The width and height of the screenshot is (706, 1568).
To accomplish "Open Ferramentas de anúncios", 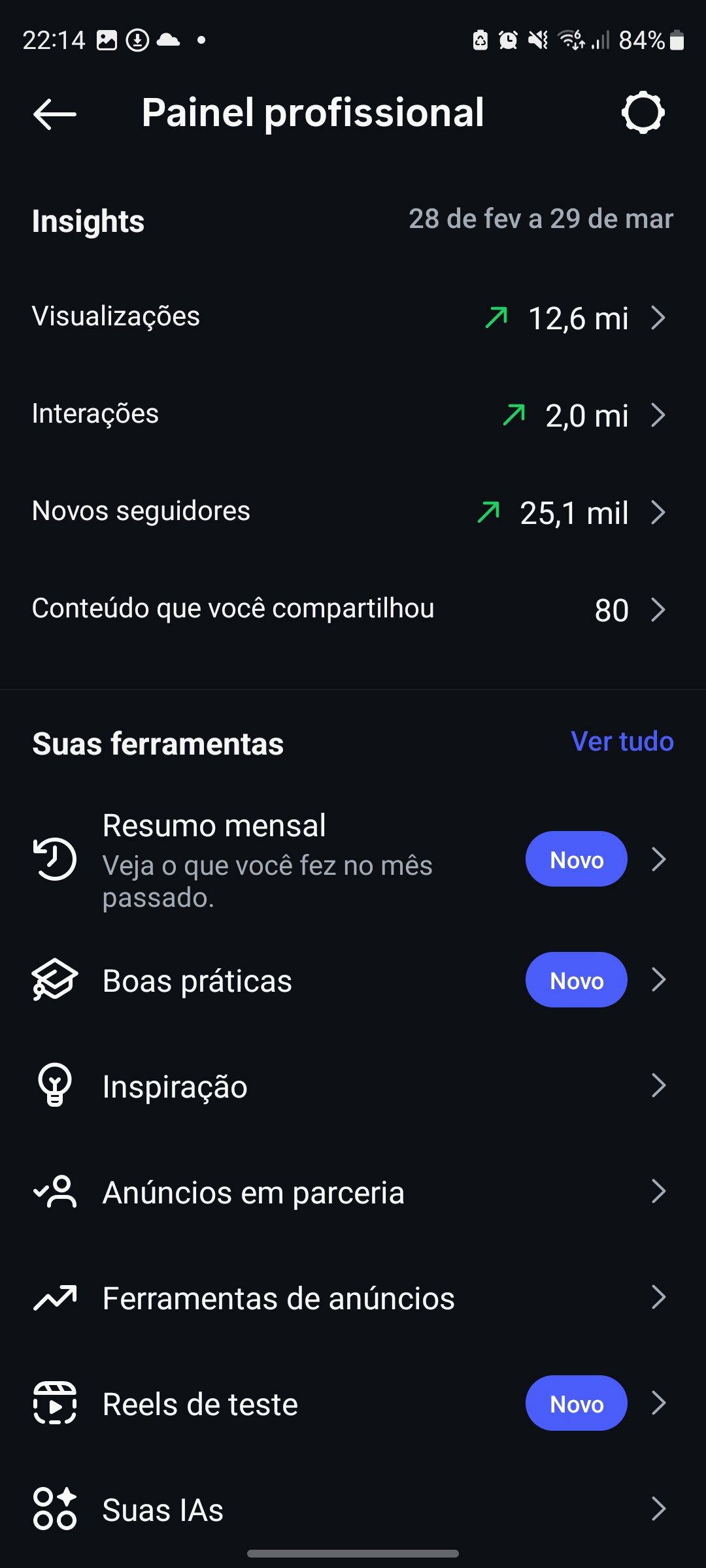I will coord(353,1298).
